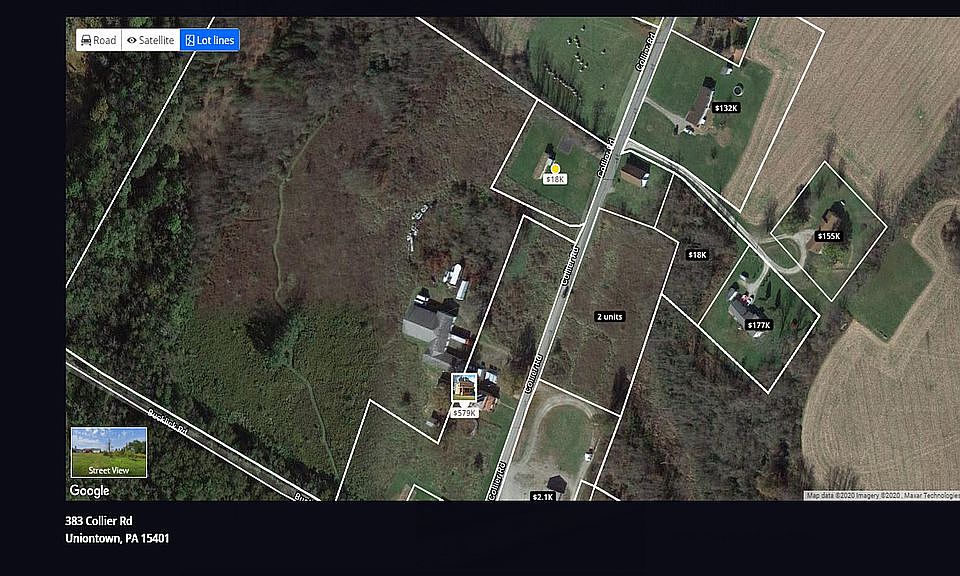The height and width of the screenshot is (576, 960).
Task: Toggle the Lot lines overlay
Action: [210, 40]
